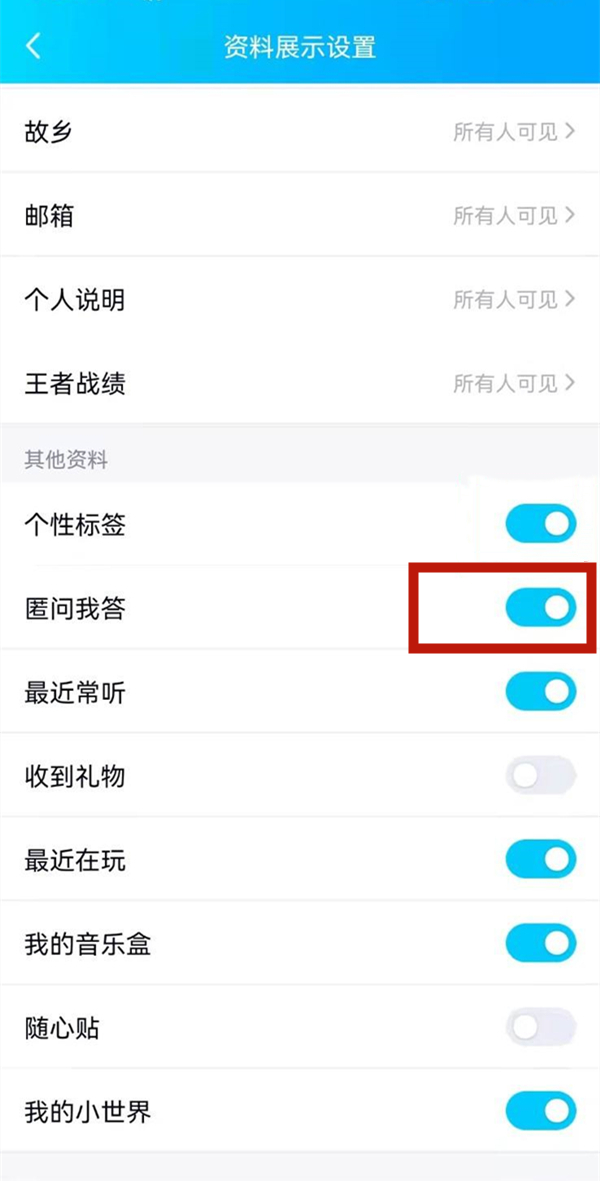Open 故乡 visibility setting
Image resolution: width=600 pixels, height=1181 pixels.
point(514,132)
